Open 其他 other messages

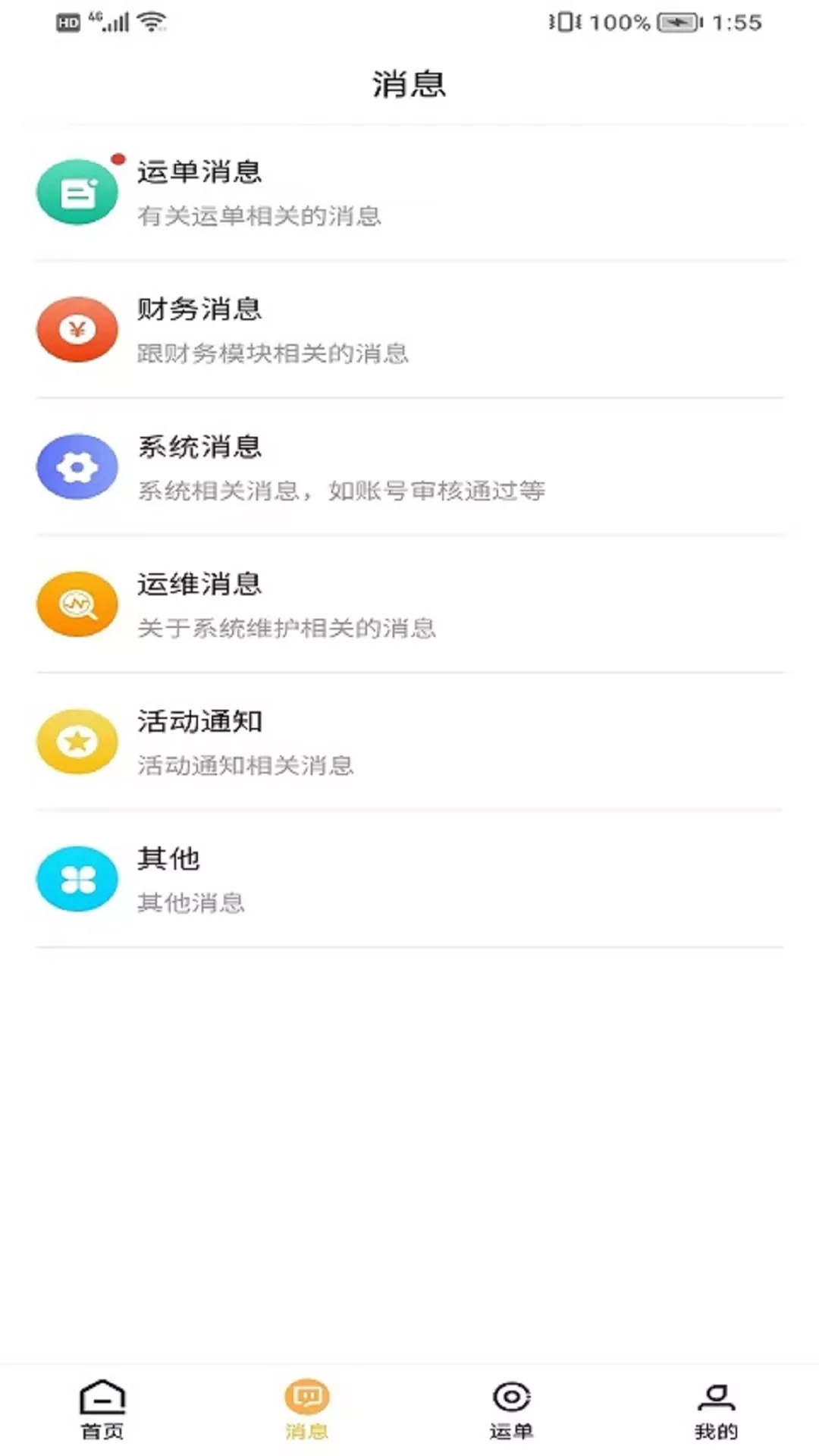click(409, 879)
